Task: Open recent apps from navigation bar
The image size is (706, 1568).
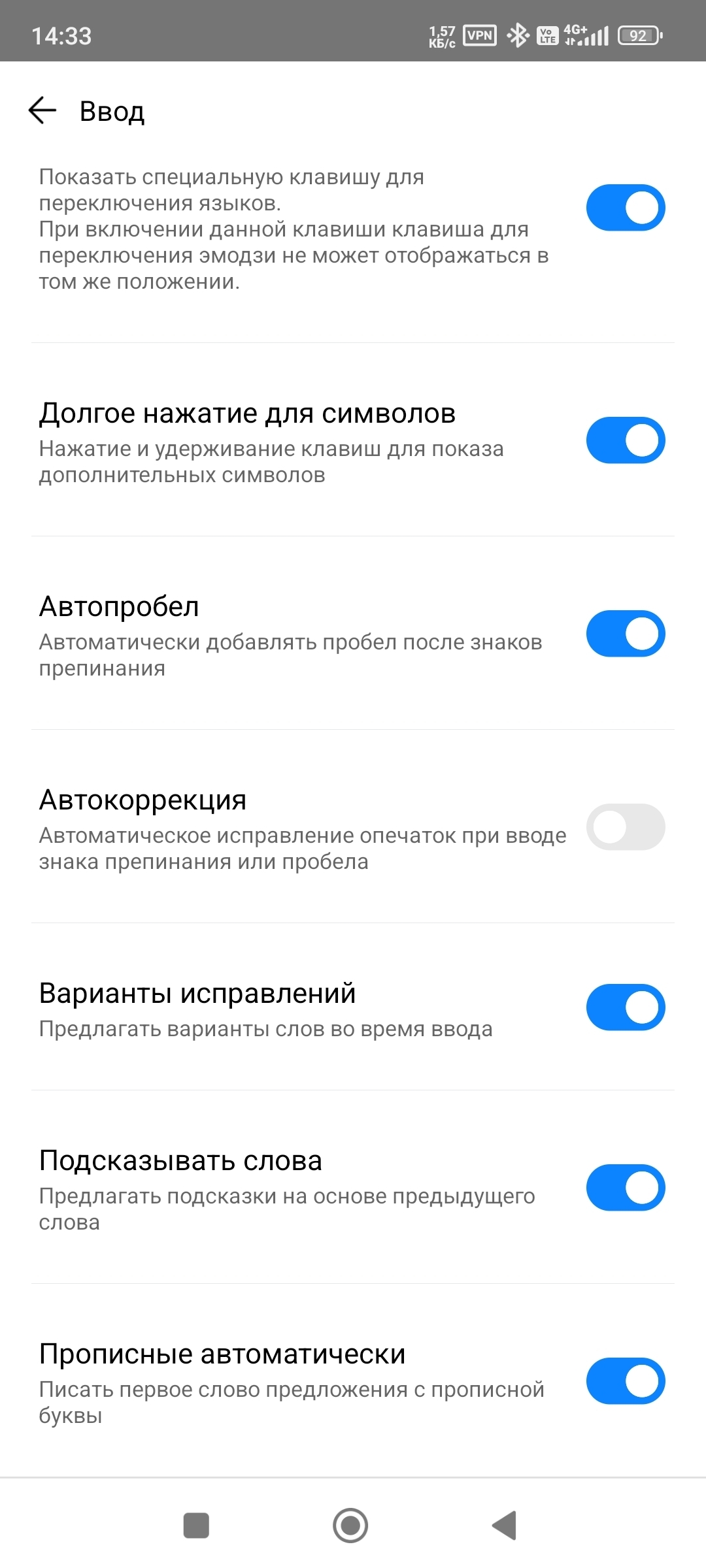Action: click(196, 1526)
